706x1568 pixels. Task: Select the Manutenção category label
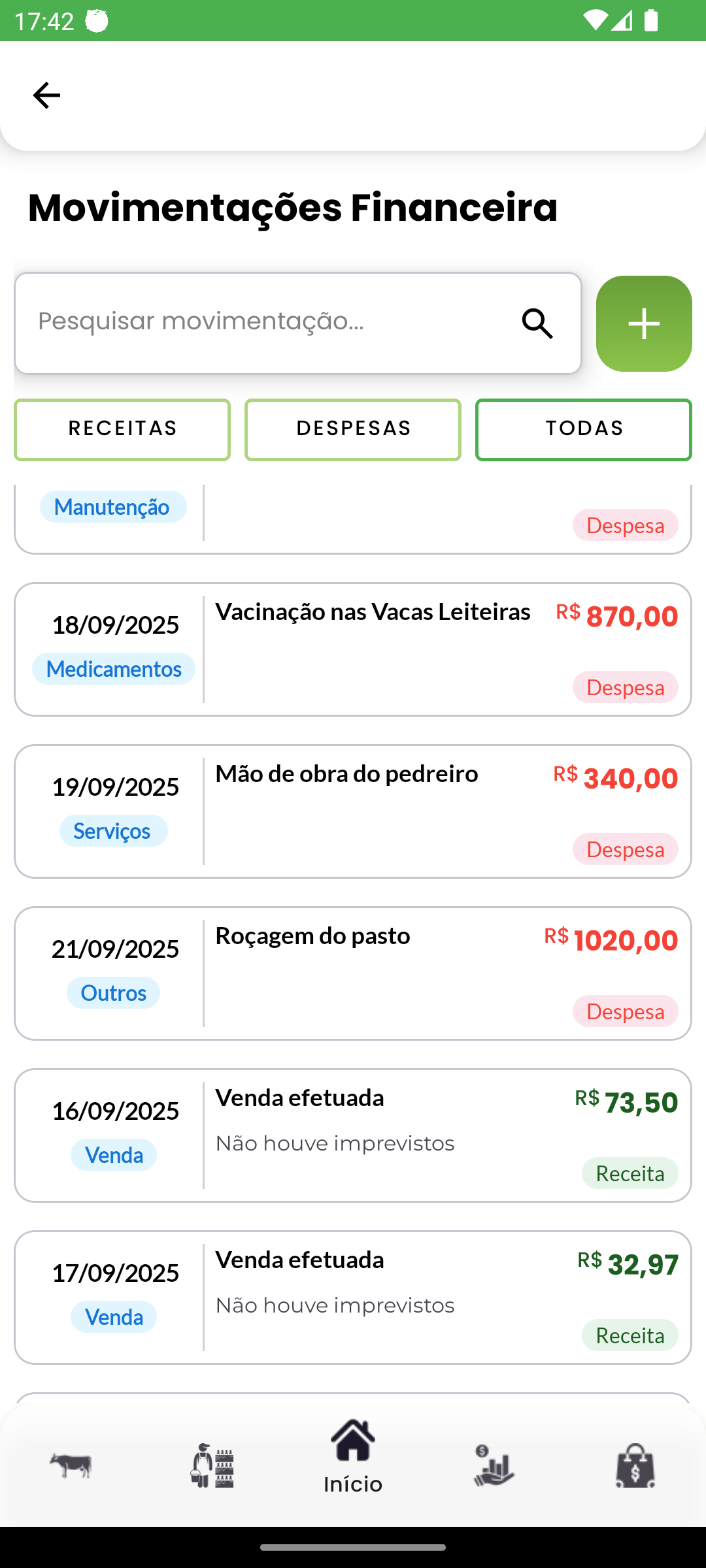tap(113, 506)
